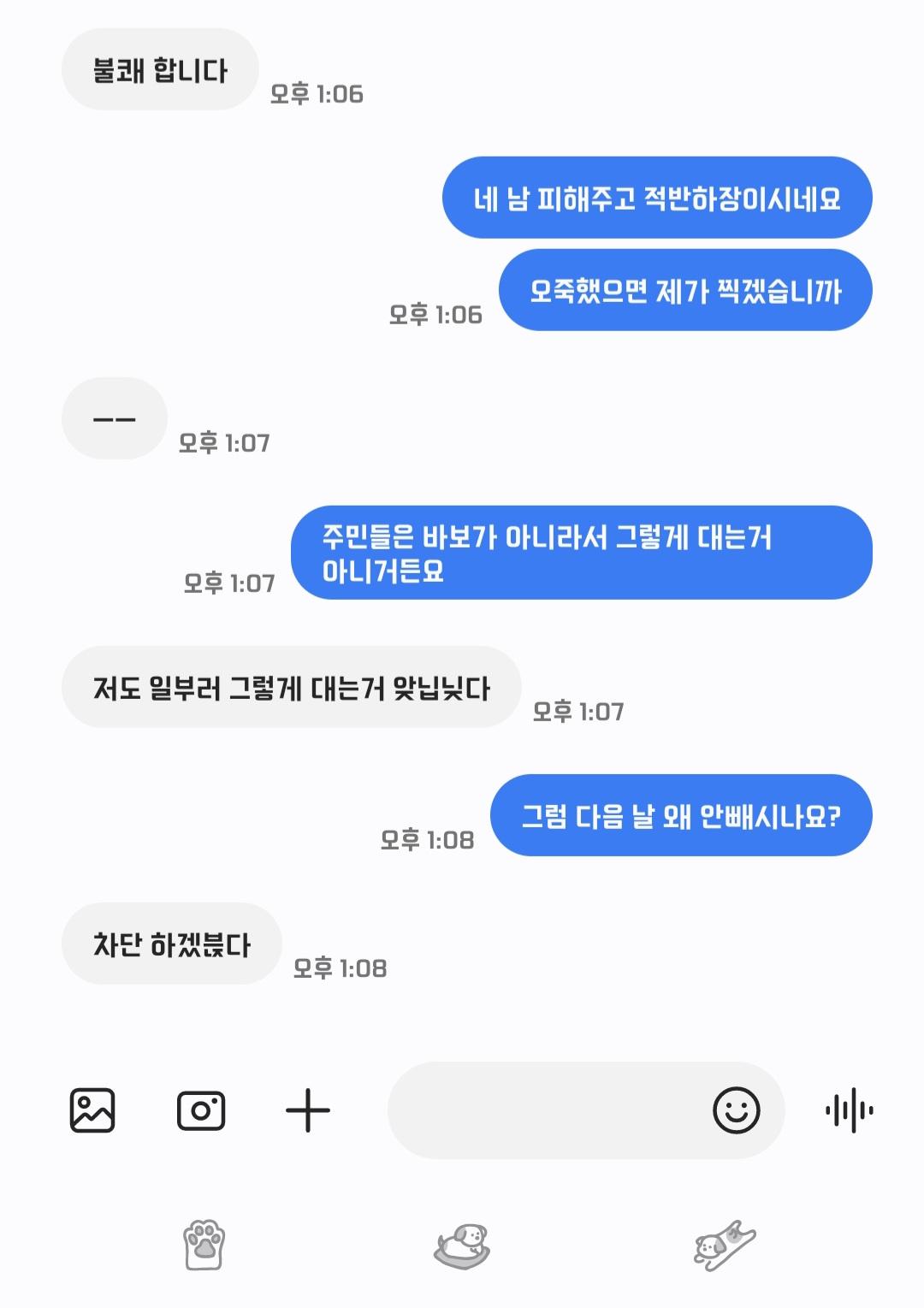Tap the paw icon in the navigation bar
This screenshot has height=1308, width=924.
pyautogui.click(x=204, y=1245)
